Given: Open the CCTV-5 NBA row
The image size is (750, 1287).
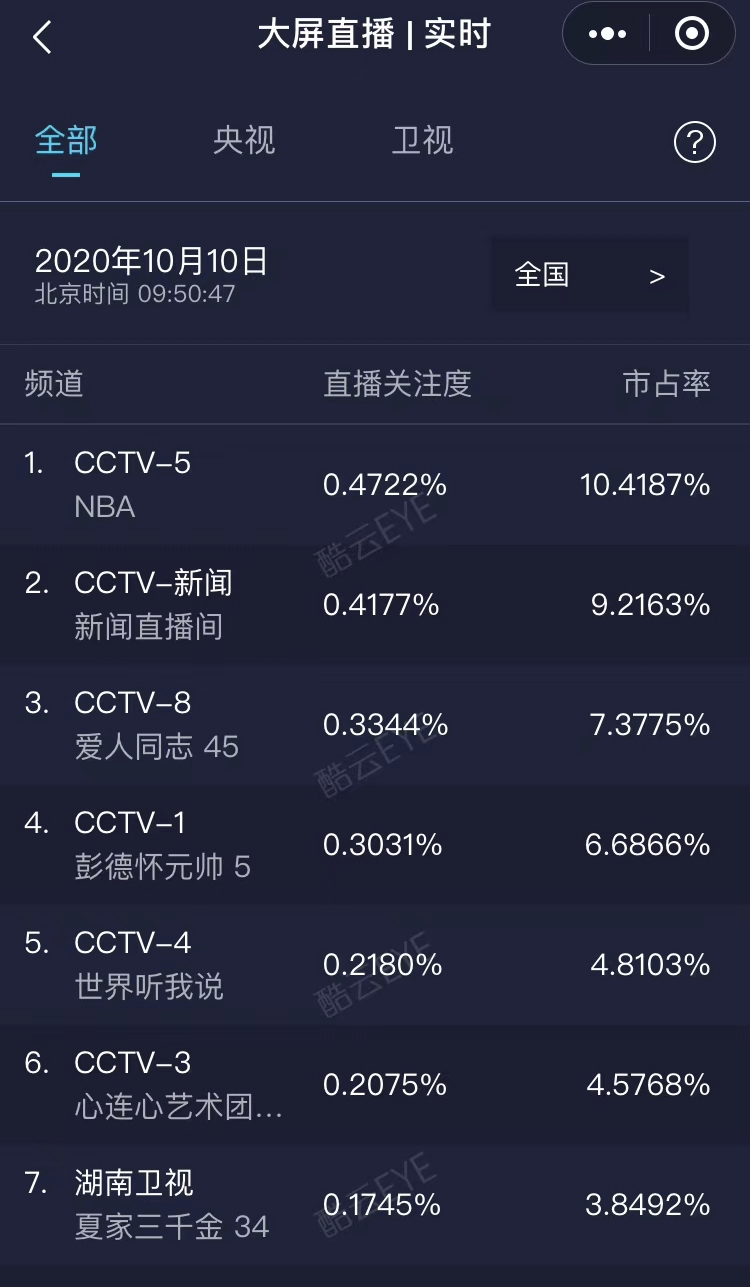Looking at the screenshot, I should (375, 485).
